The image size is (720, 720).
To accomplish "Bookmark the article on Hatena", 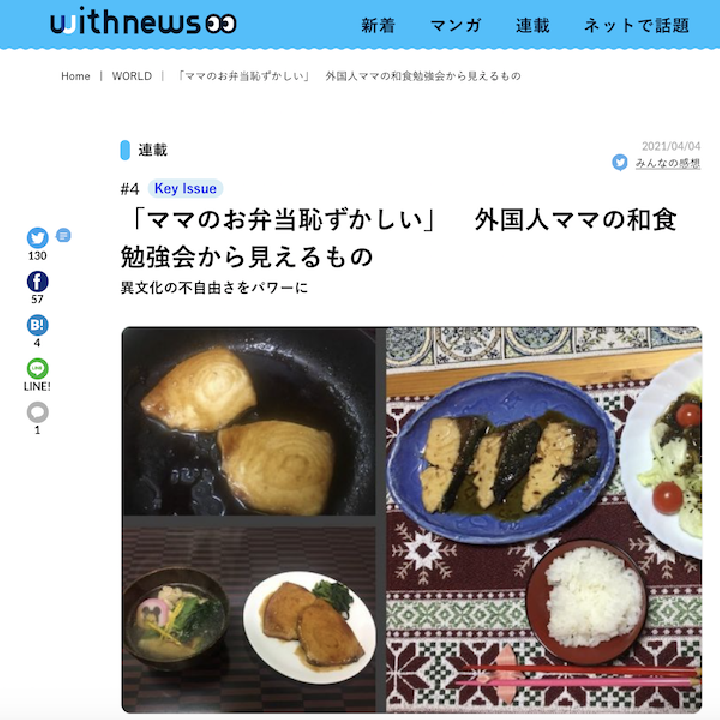I will point(38,325).
